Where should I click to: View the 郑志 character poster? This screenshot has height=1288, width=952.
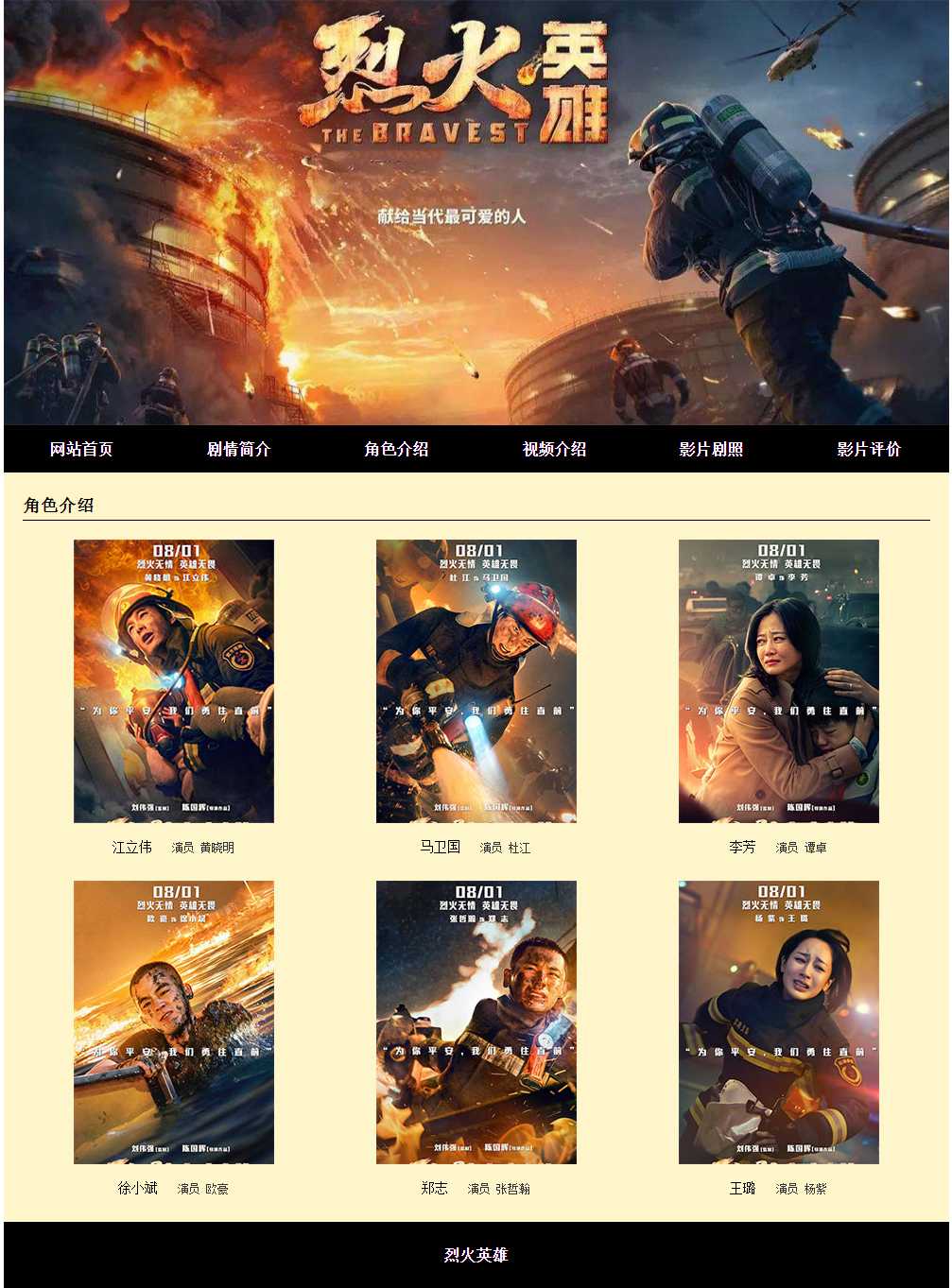tap(476, 1022)
